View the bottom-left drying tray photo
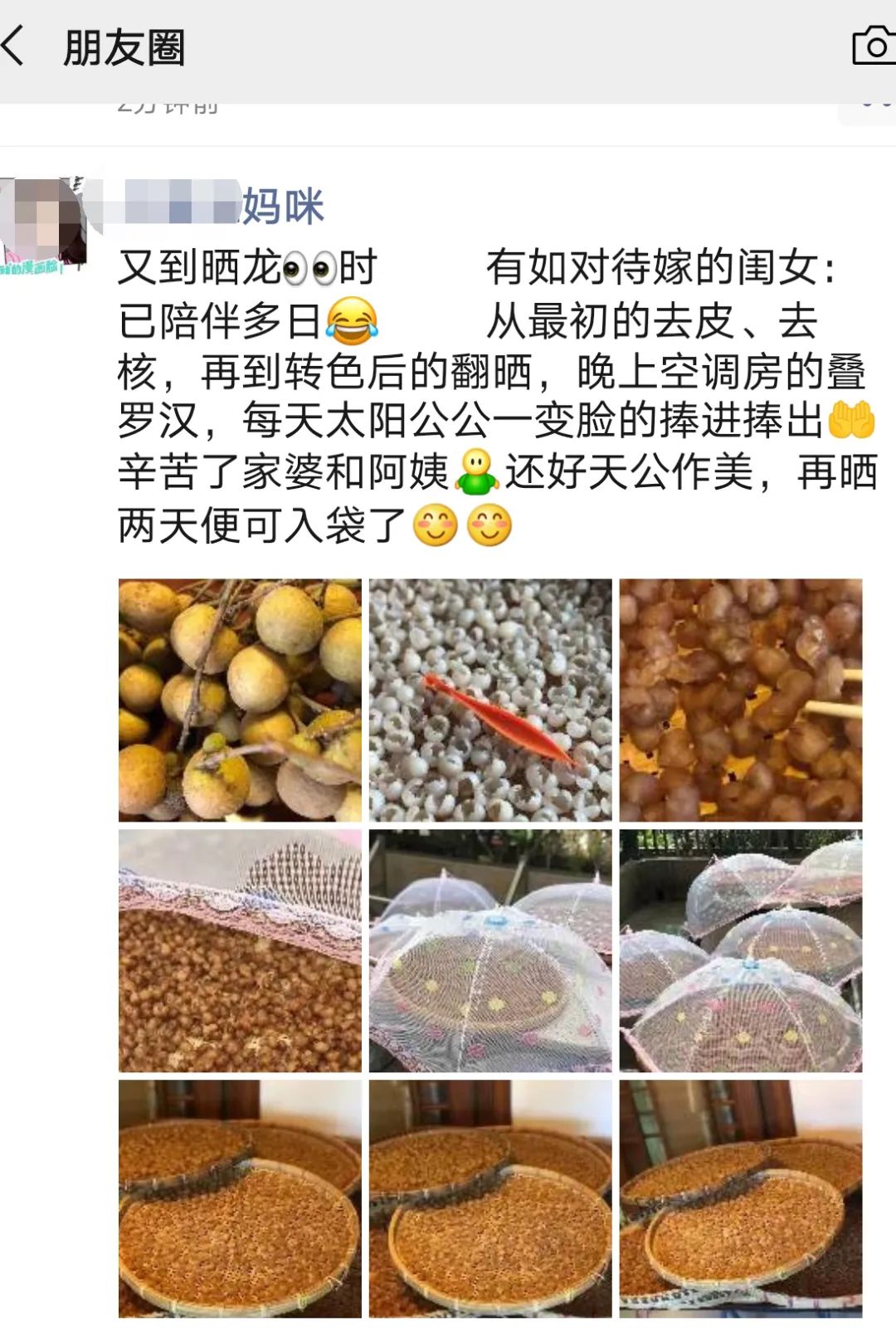 tap(239, 1199)
